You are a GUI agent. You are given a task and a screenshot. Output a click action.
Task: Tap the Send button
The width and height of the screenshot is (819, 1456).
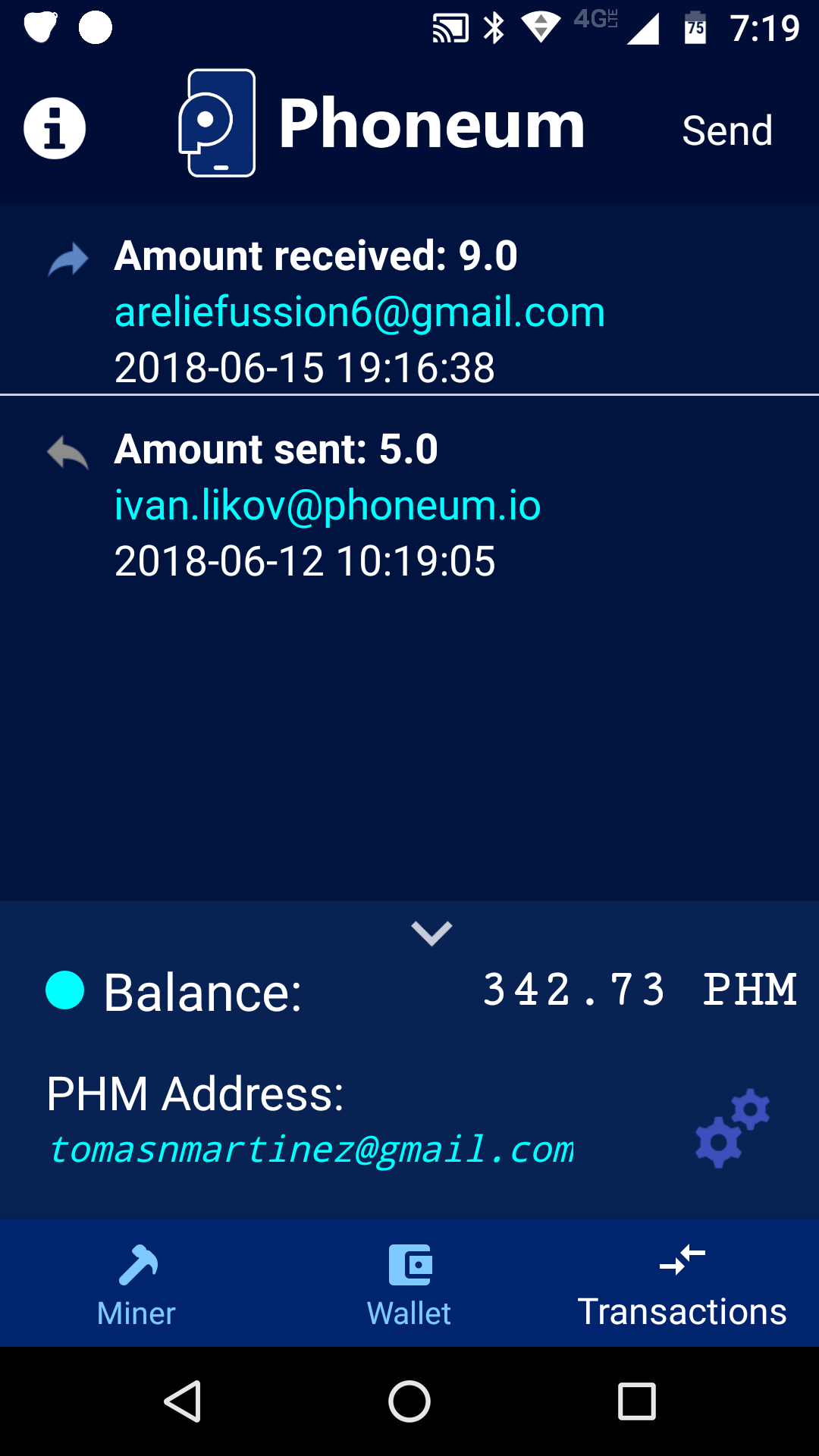(x=726, y=130)
